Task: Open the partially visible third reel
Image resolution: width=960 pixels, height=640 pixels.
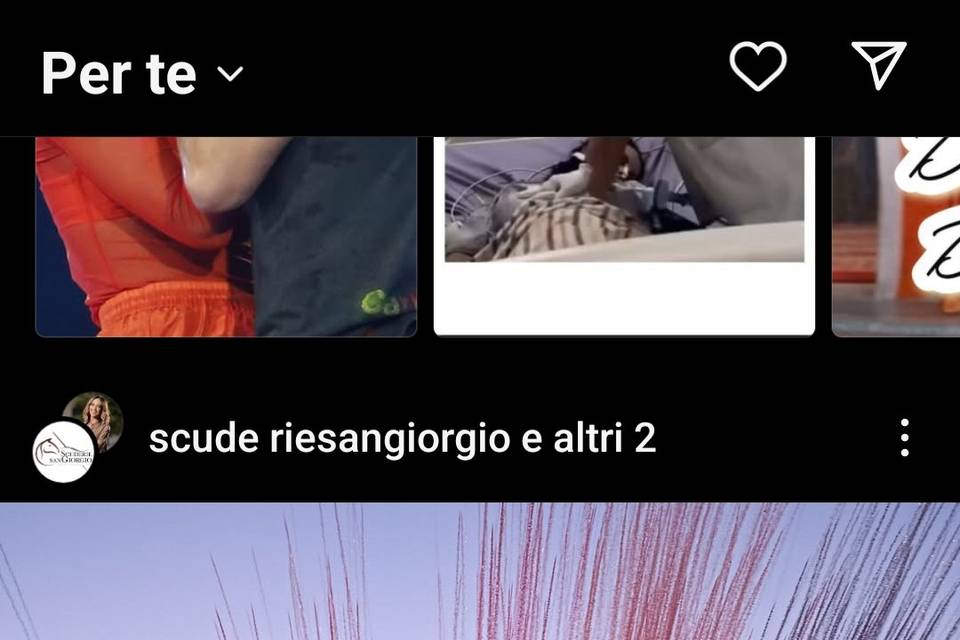Action: [896, 236]
